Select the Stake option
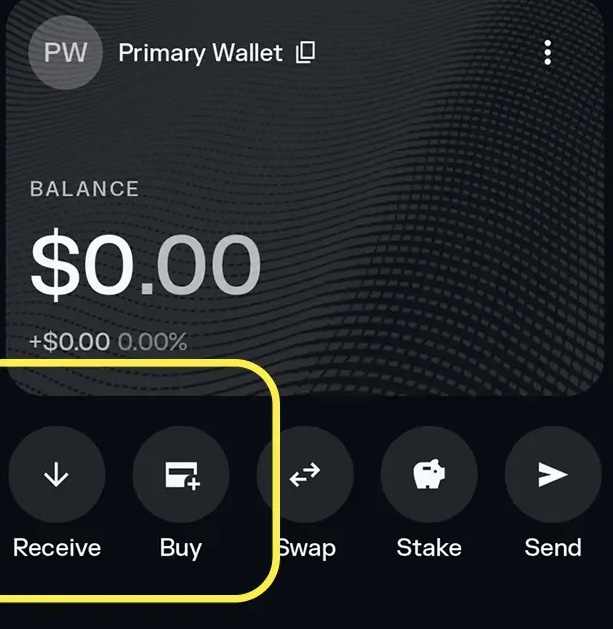The height and width of the screenshot is (629, 613). tap(429, 475)
